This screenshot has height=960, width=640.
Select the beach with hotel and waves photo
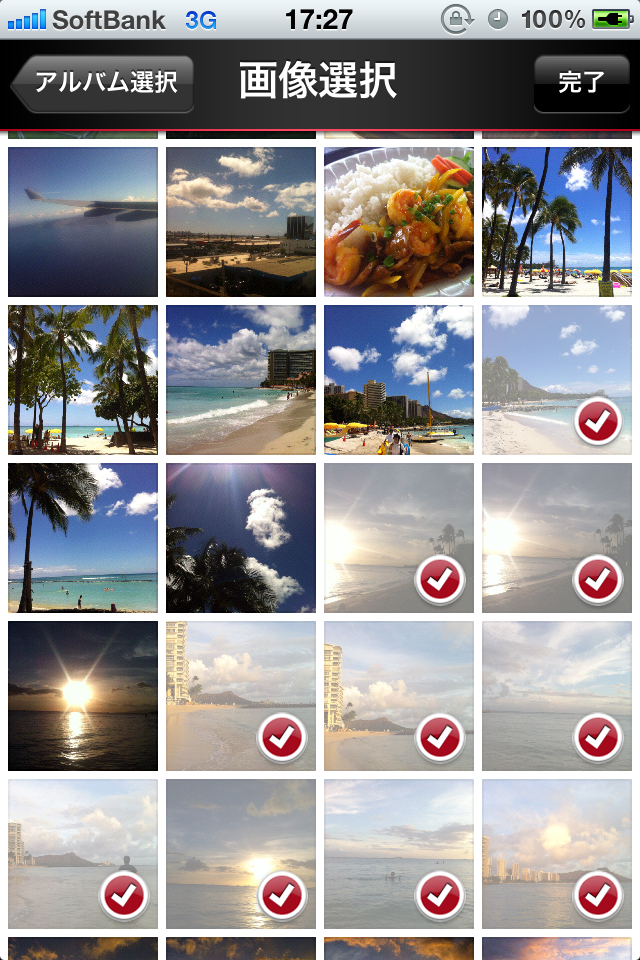point(241,380)
